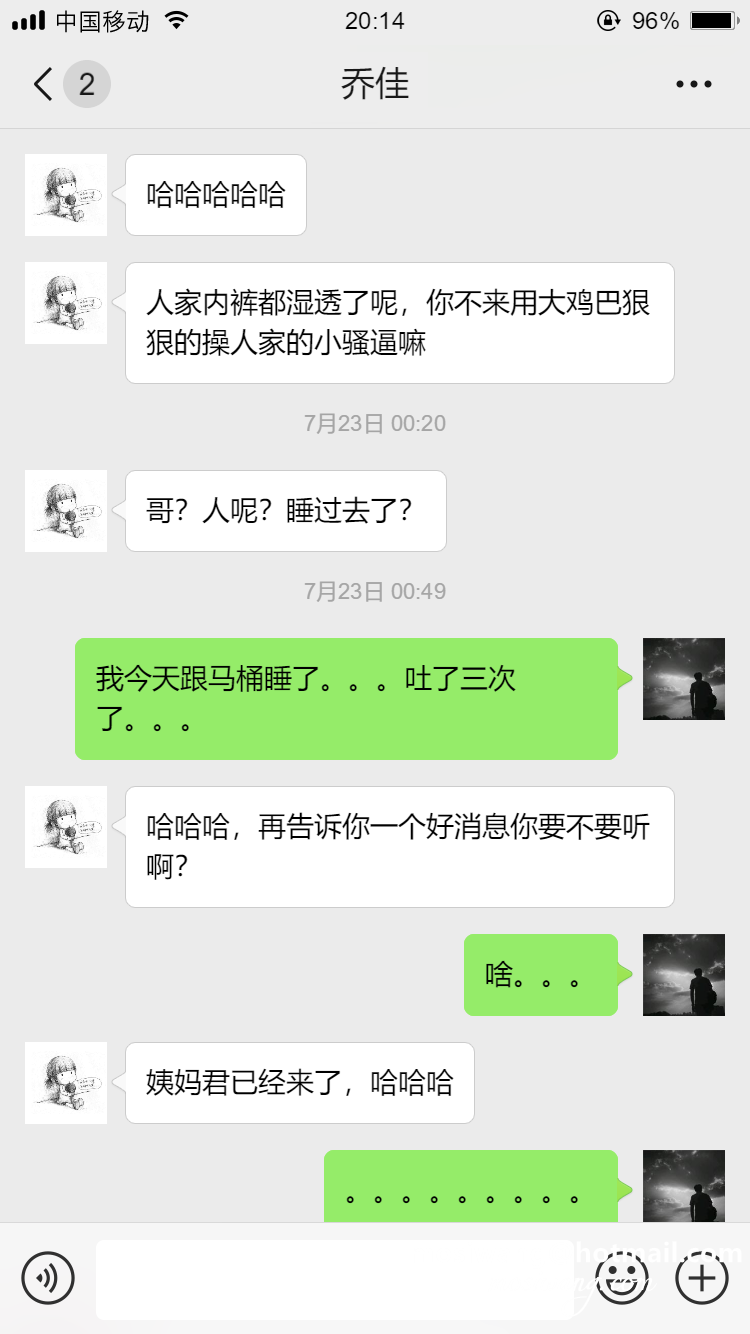Screen dimensions: 750x1334
Task: Open the emoji sticker panel
Action: coord(622,1278)
